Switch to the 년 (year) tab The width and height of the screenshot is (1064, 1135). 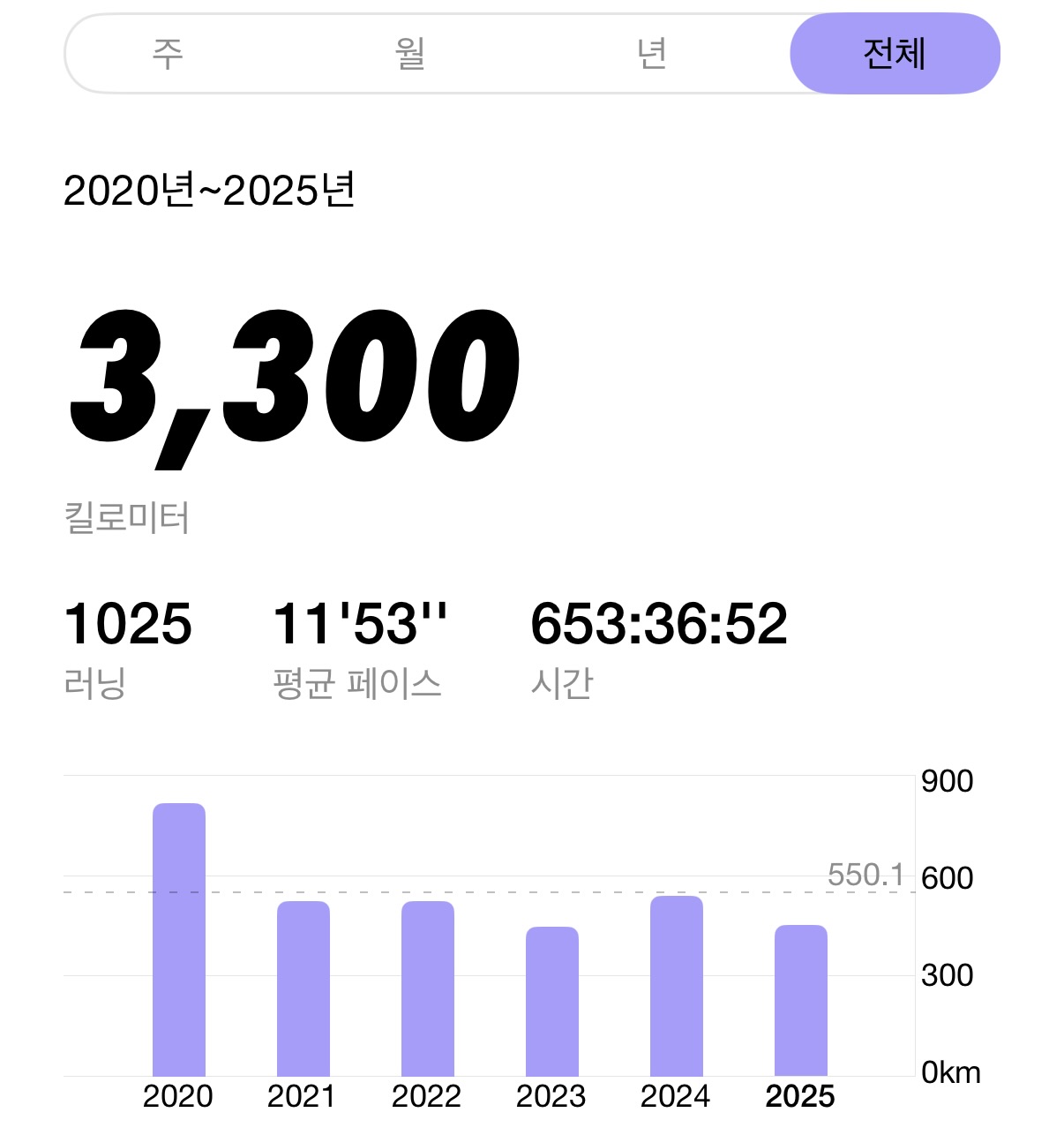coord(653,53)
